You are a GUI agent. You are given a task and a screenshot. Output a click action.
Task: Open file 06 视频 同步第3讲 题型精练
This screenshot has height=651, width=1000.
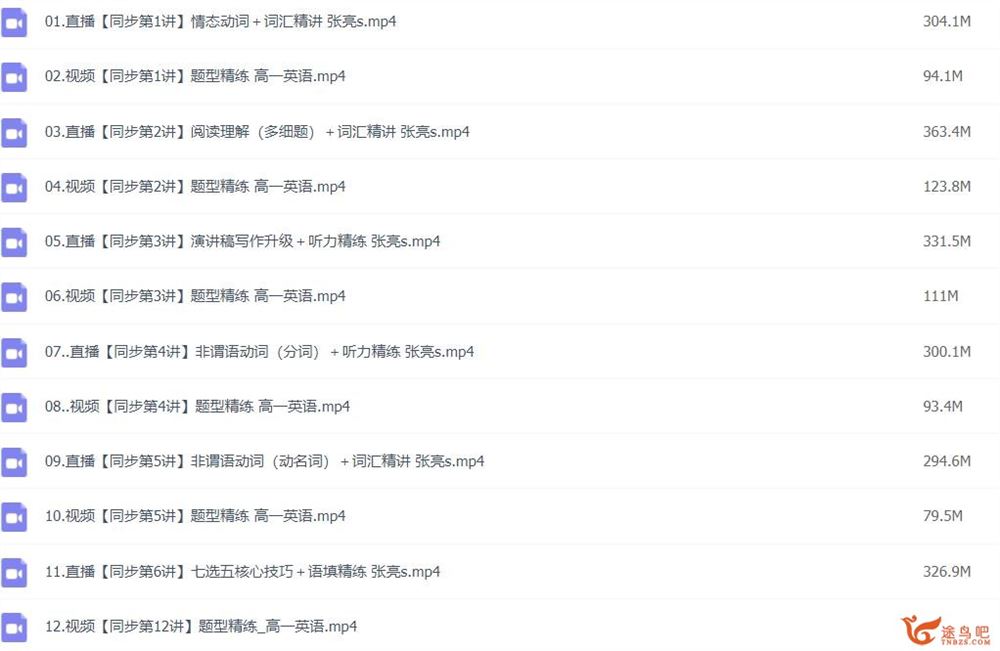click(x=195, y=296)
